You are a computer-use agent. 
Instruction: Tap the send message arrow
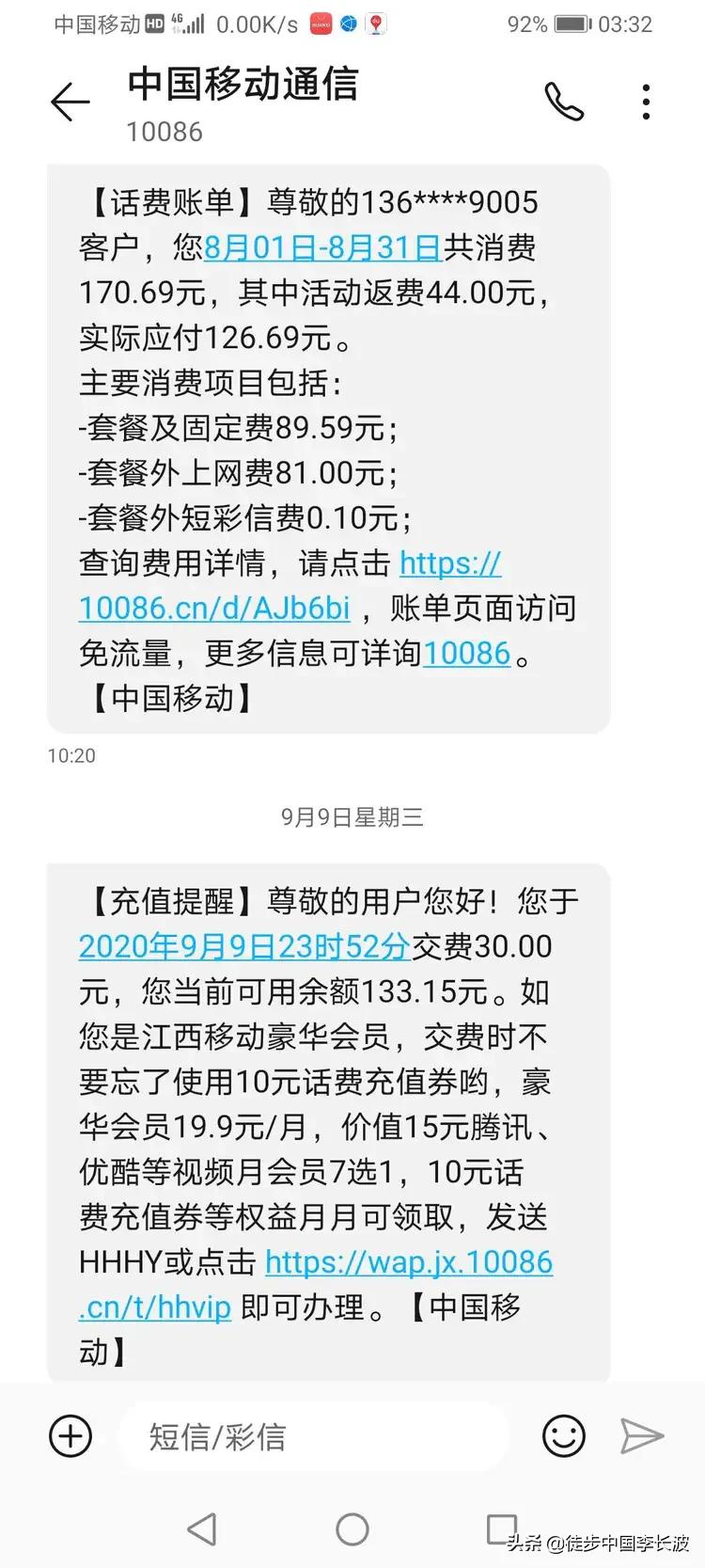[641, 1436]
